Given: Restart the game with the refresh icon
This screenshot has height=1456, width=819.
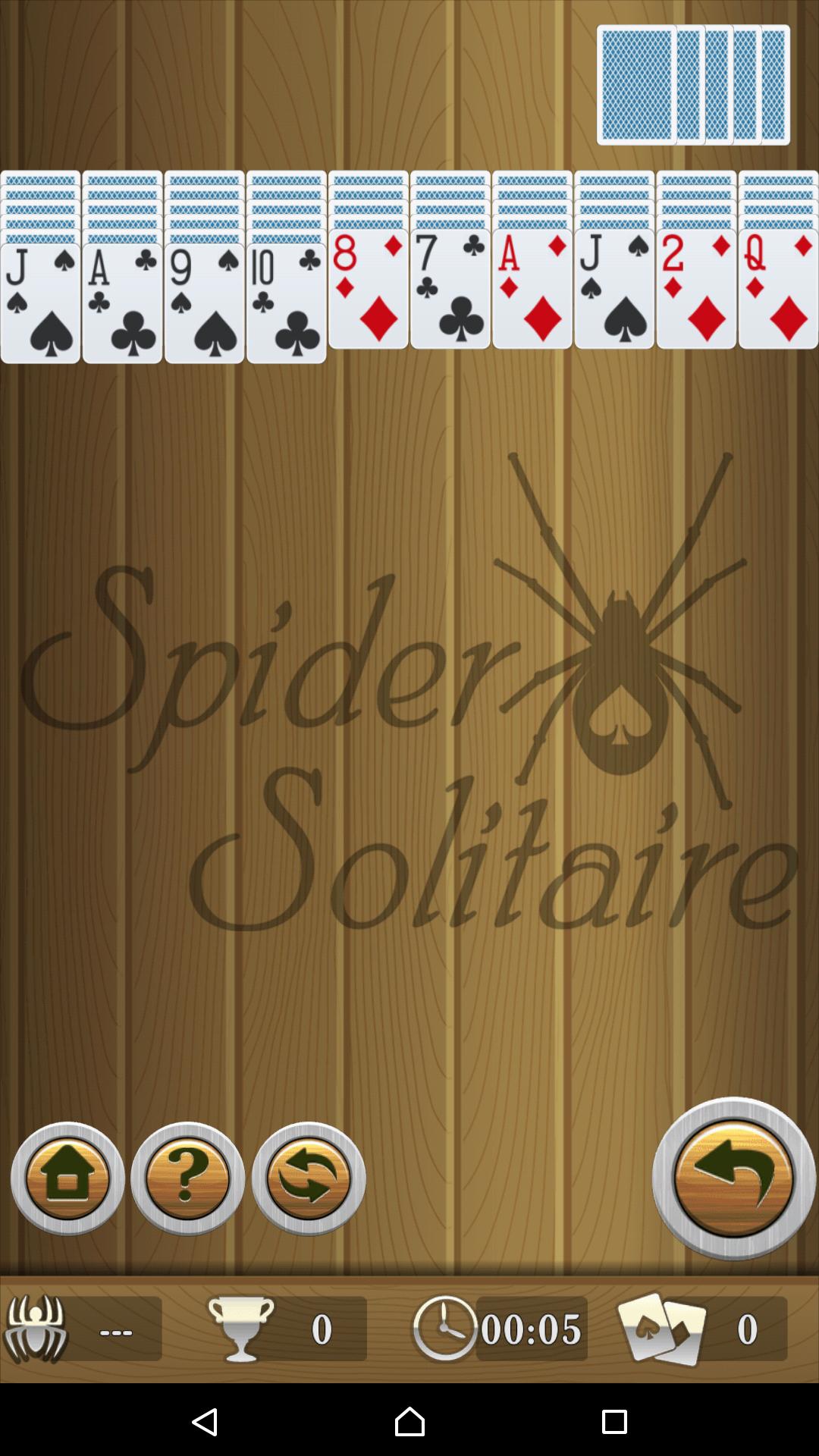Looking at the screenshot, I should (x=308, y=1178).
